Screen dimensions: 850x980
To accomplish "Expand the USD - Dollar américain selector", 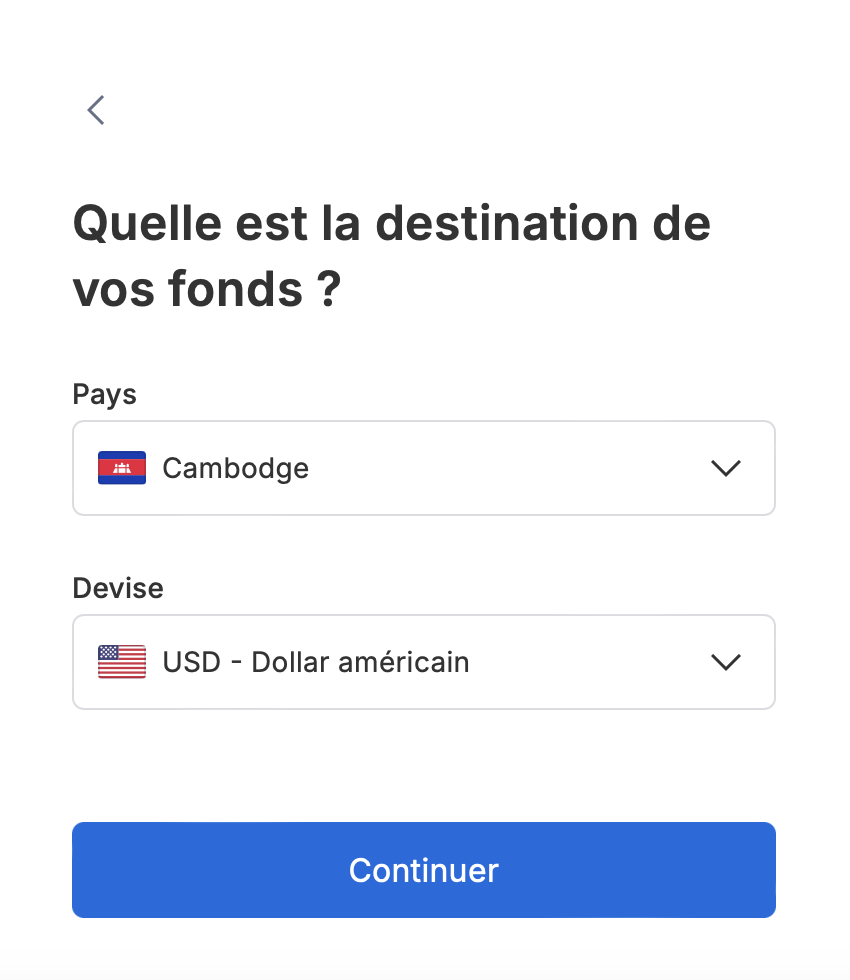I will coord(424,661).
